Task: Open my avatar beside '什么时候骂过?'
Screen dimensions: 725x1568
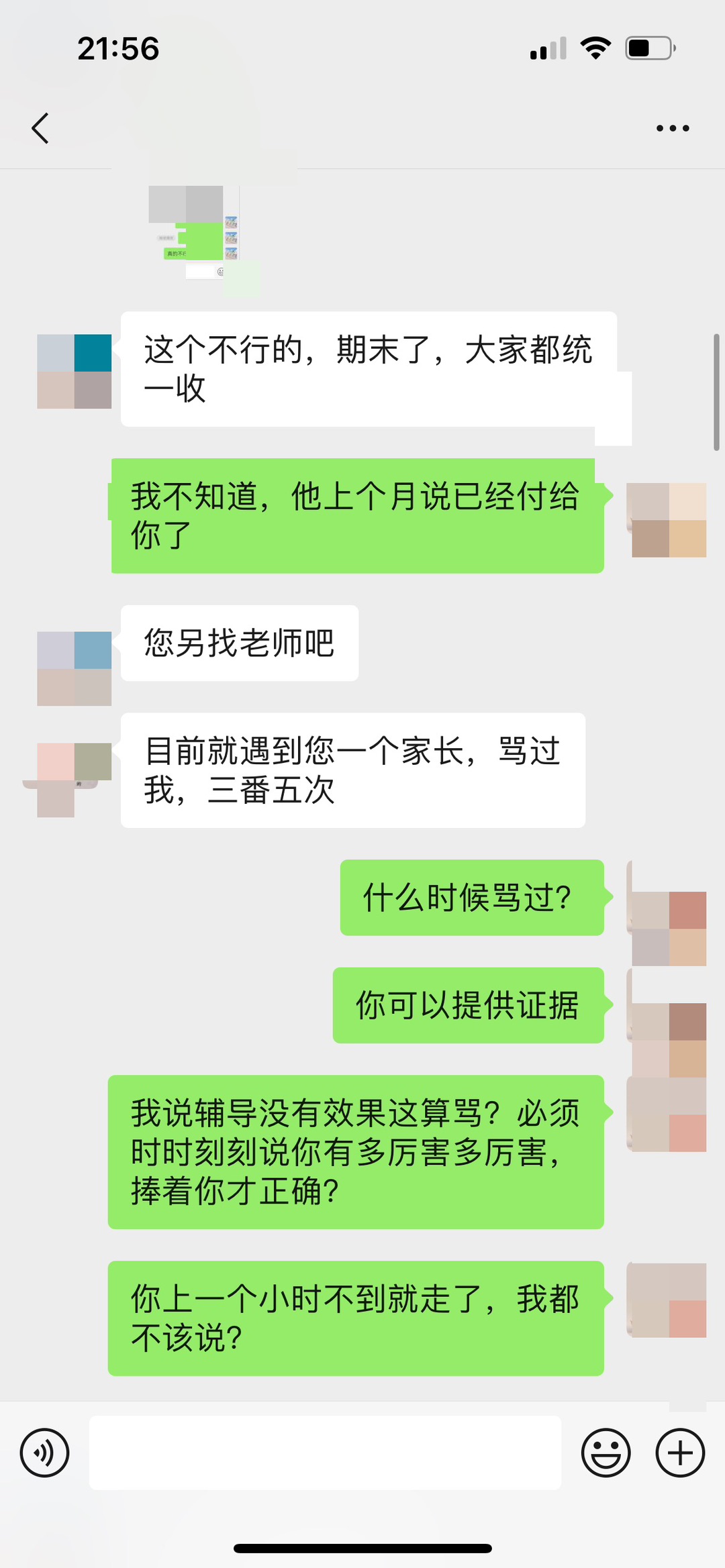Action: (x=668, y=927)
